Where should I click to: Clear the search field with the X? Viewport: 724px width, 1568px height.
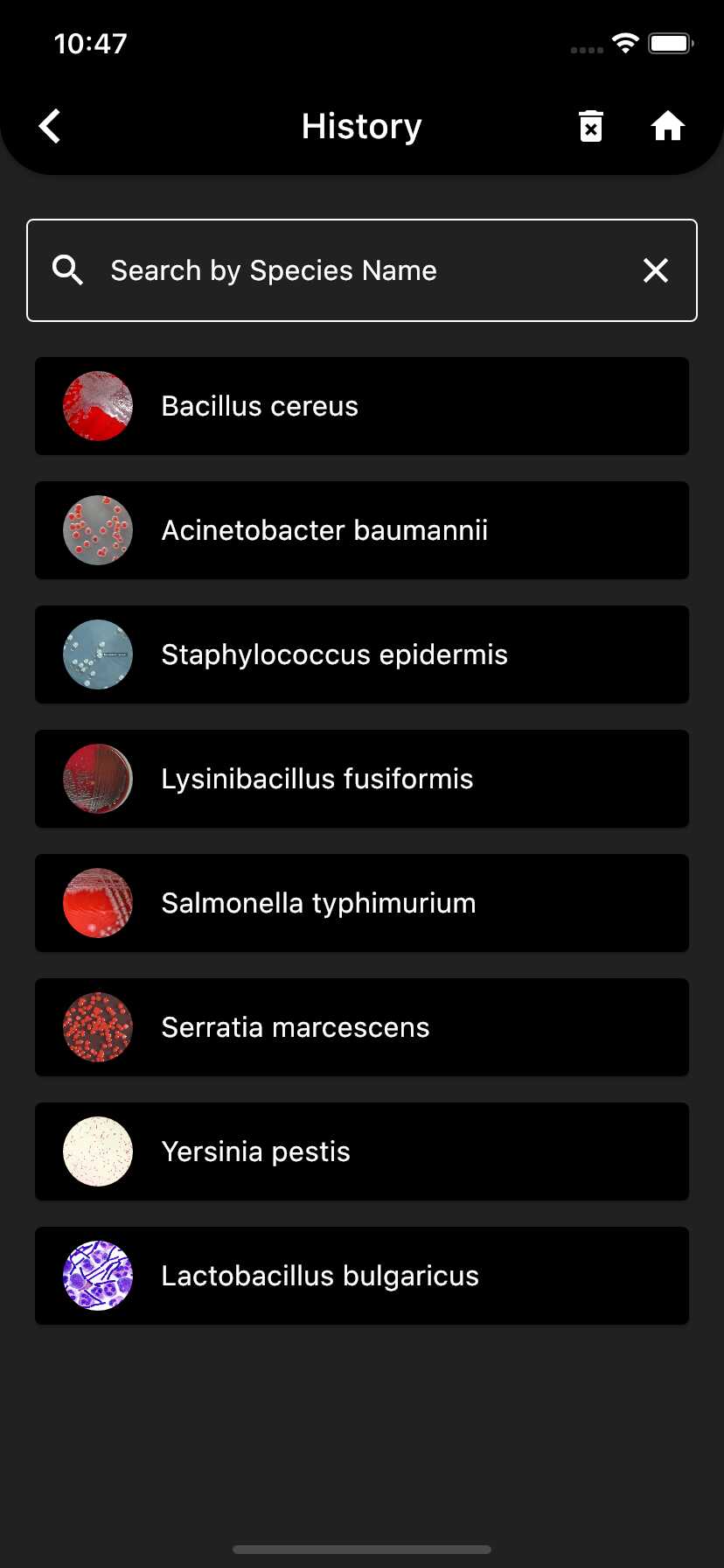(656, 270)
